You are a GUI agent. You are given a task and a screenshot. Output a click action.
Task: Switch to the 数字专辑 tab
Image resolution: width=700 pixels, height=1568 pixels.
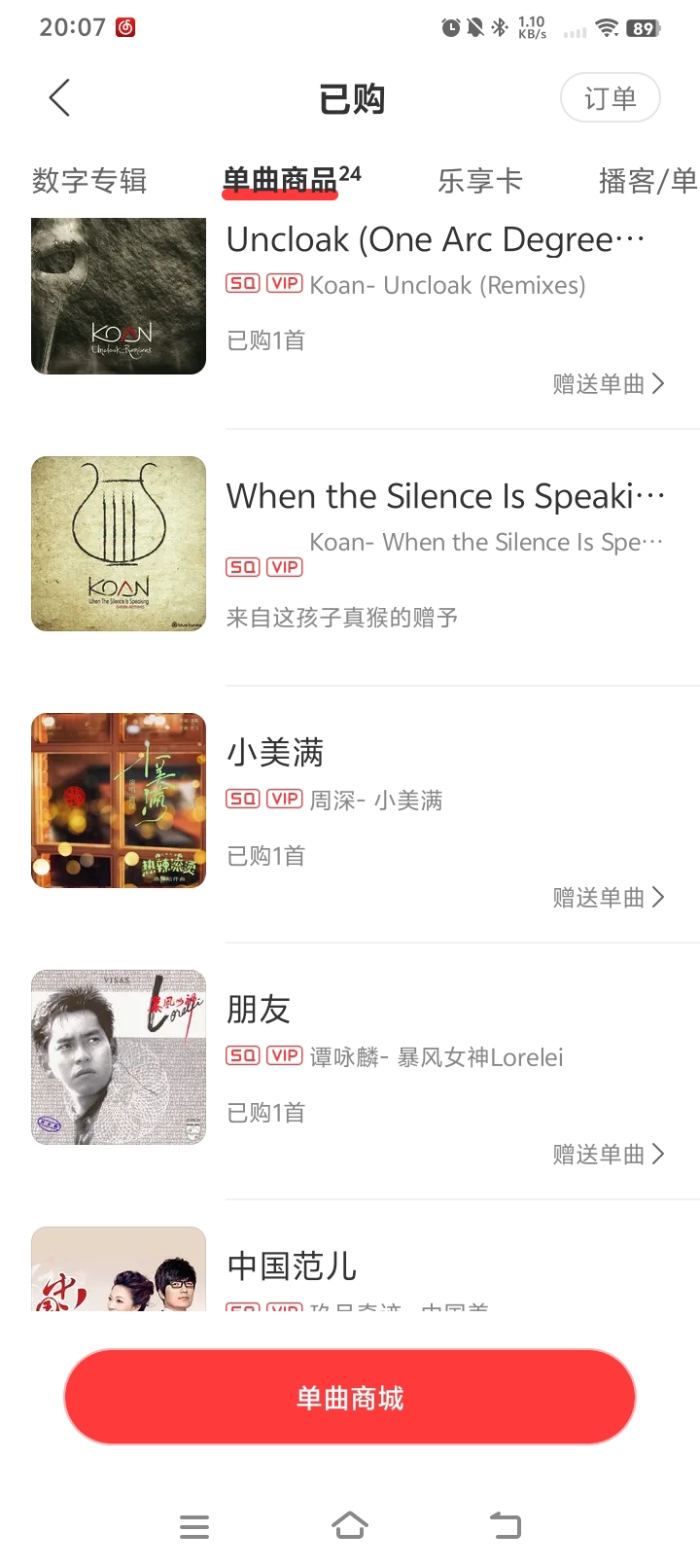pos(89,181)
